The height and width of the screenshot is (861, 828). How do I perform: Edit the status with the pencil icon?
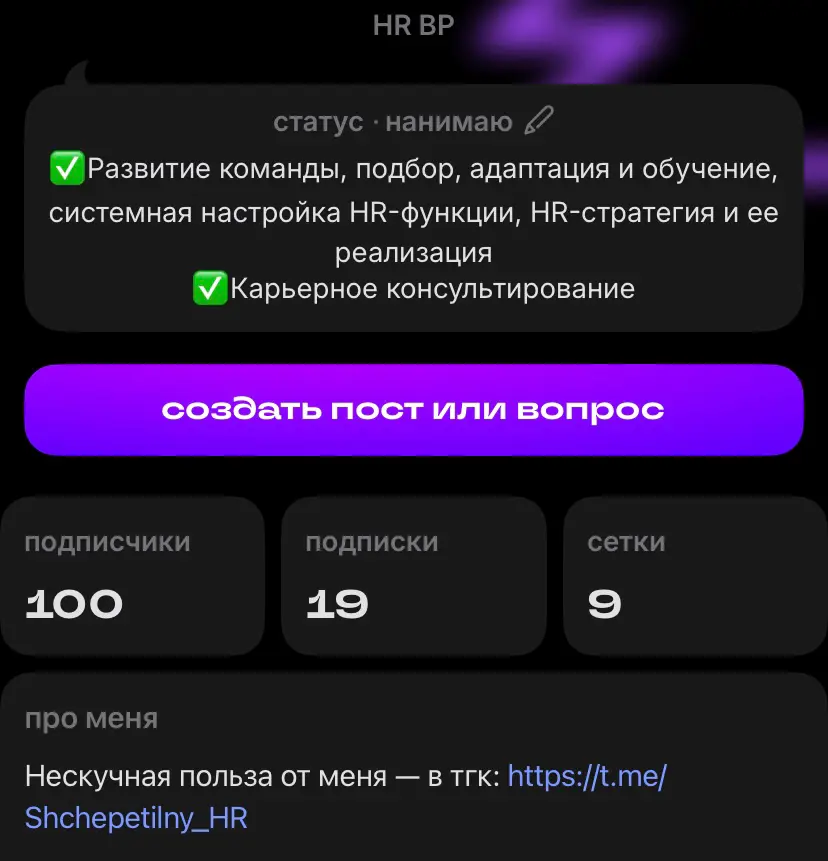pyautogui.click(x=538, y=120)
